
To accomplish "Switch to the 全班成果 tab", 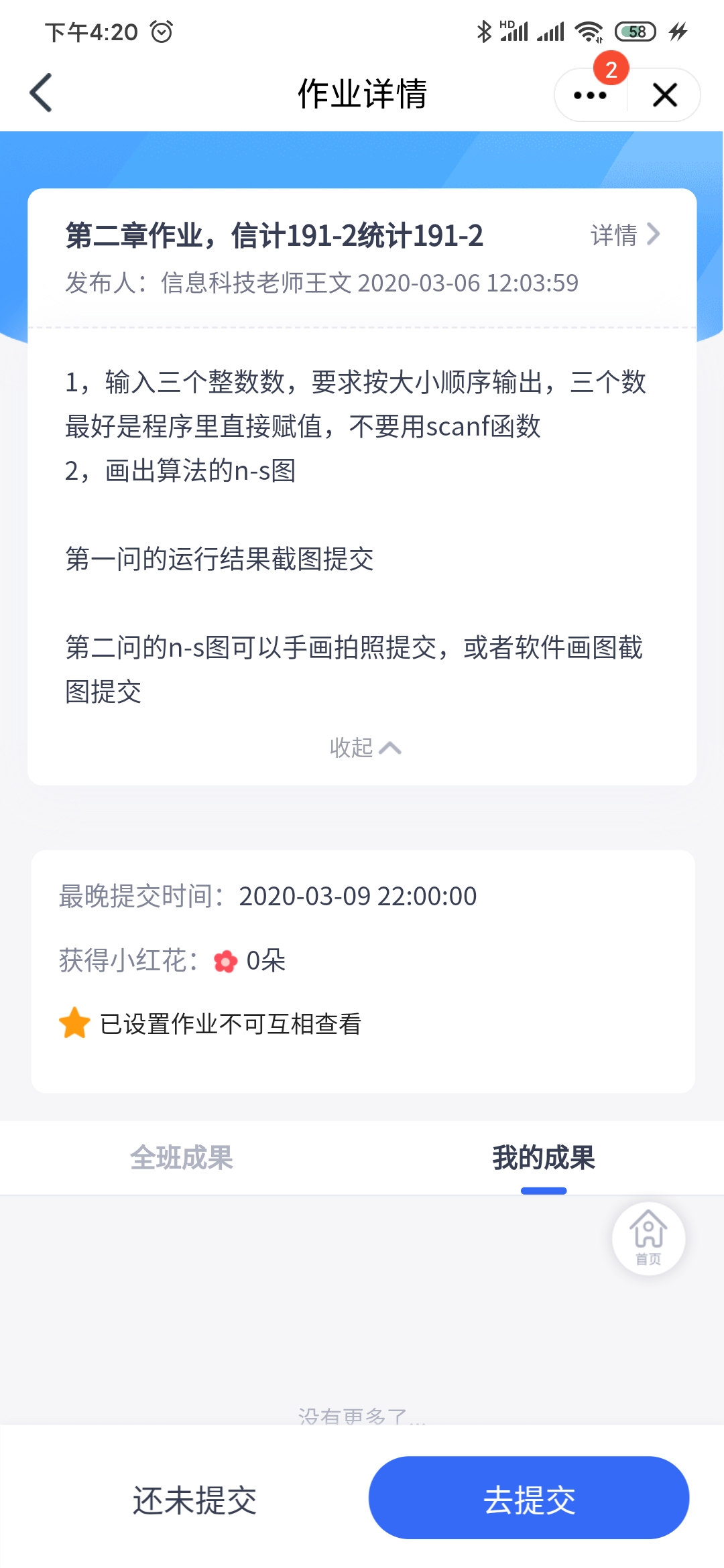I will [x=181, y=1158].
